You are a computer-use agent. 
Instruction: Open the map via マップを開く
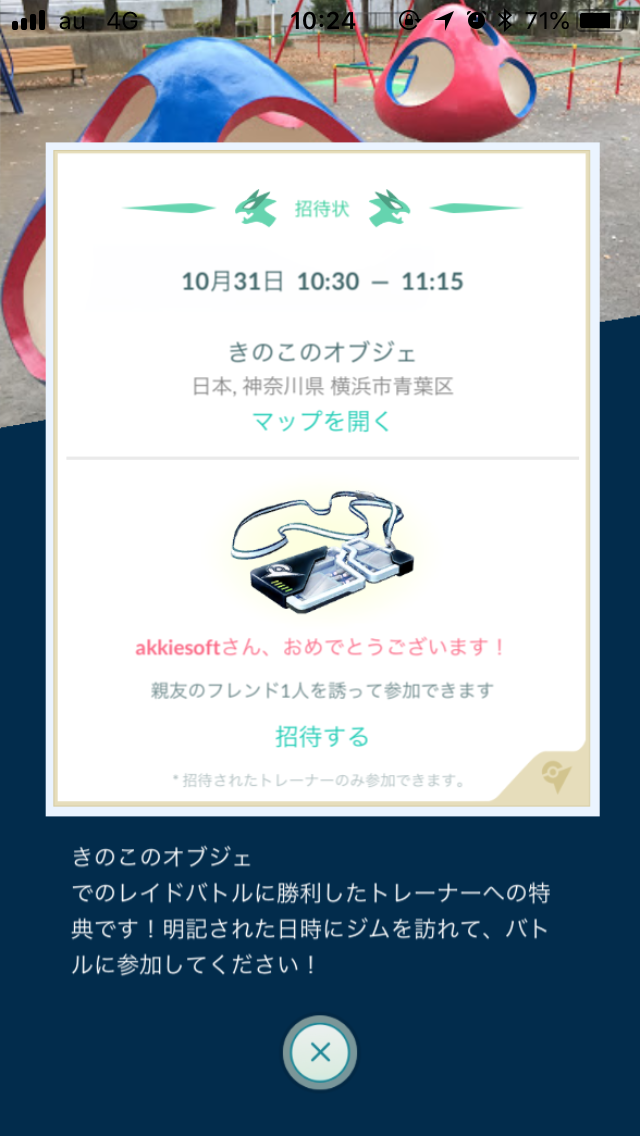322,421
